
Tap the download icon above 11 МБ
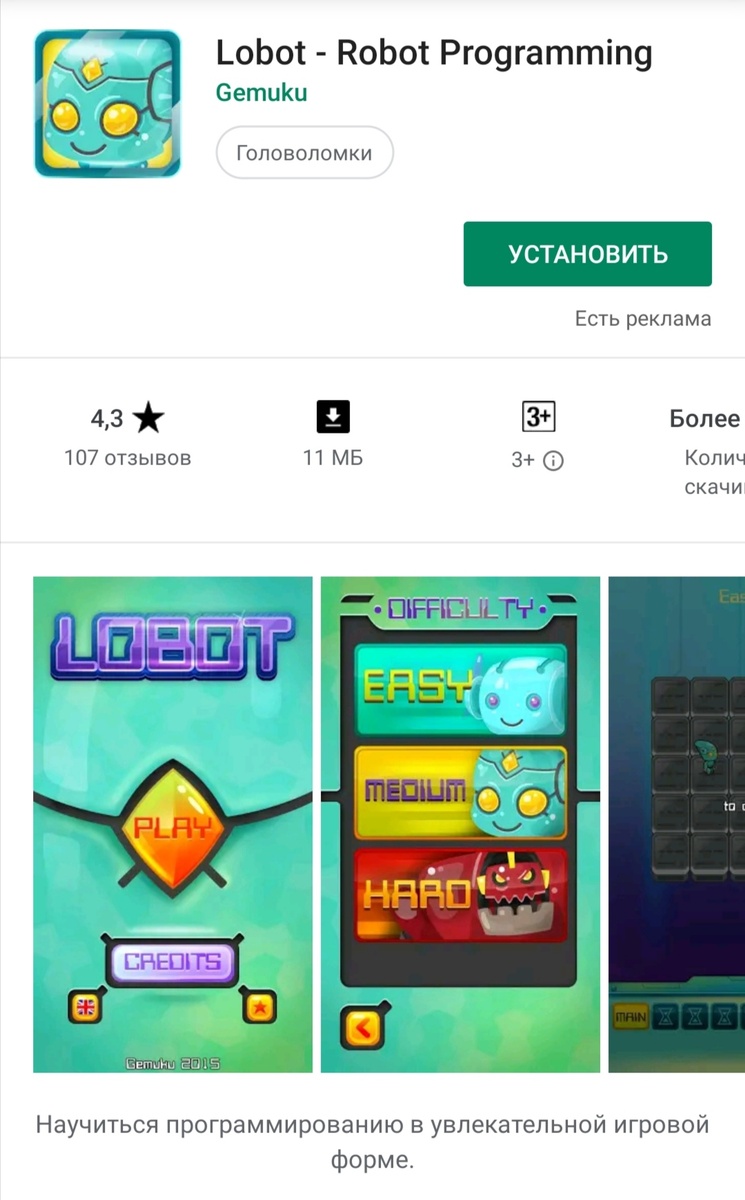(x=333, y=416)
